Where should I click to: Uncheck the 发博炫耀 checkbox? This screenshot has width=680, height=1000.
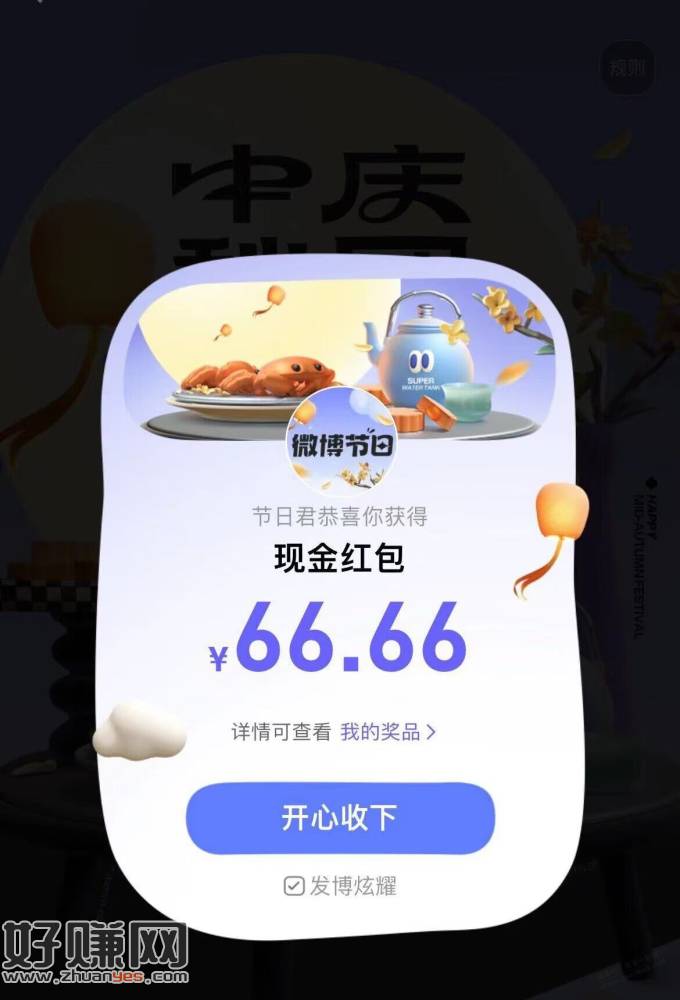294,886
